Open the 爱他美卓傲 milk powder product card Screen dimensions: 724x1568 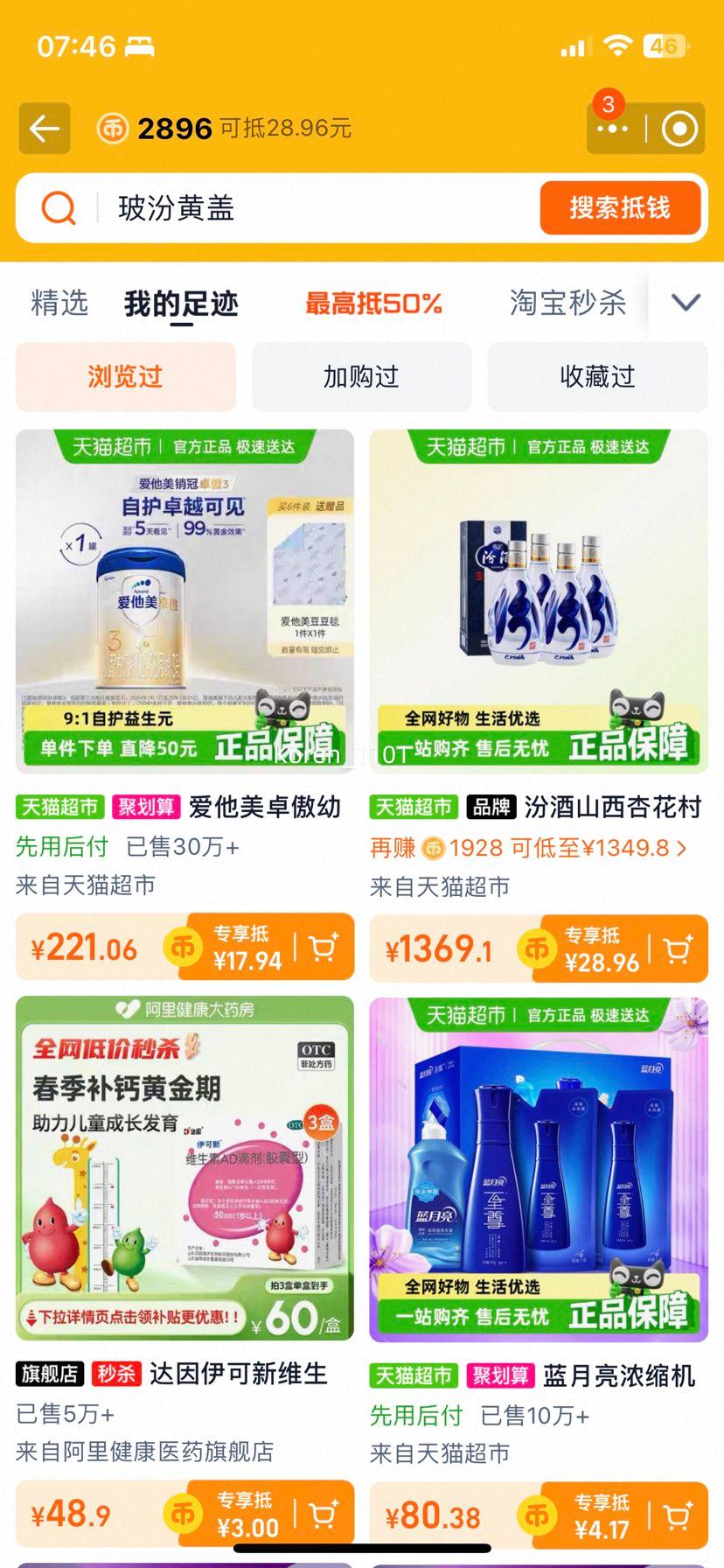(184, 602)
